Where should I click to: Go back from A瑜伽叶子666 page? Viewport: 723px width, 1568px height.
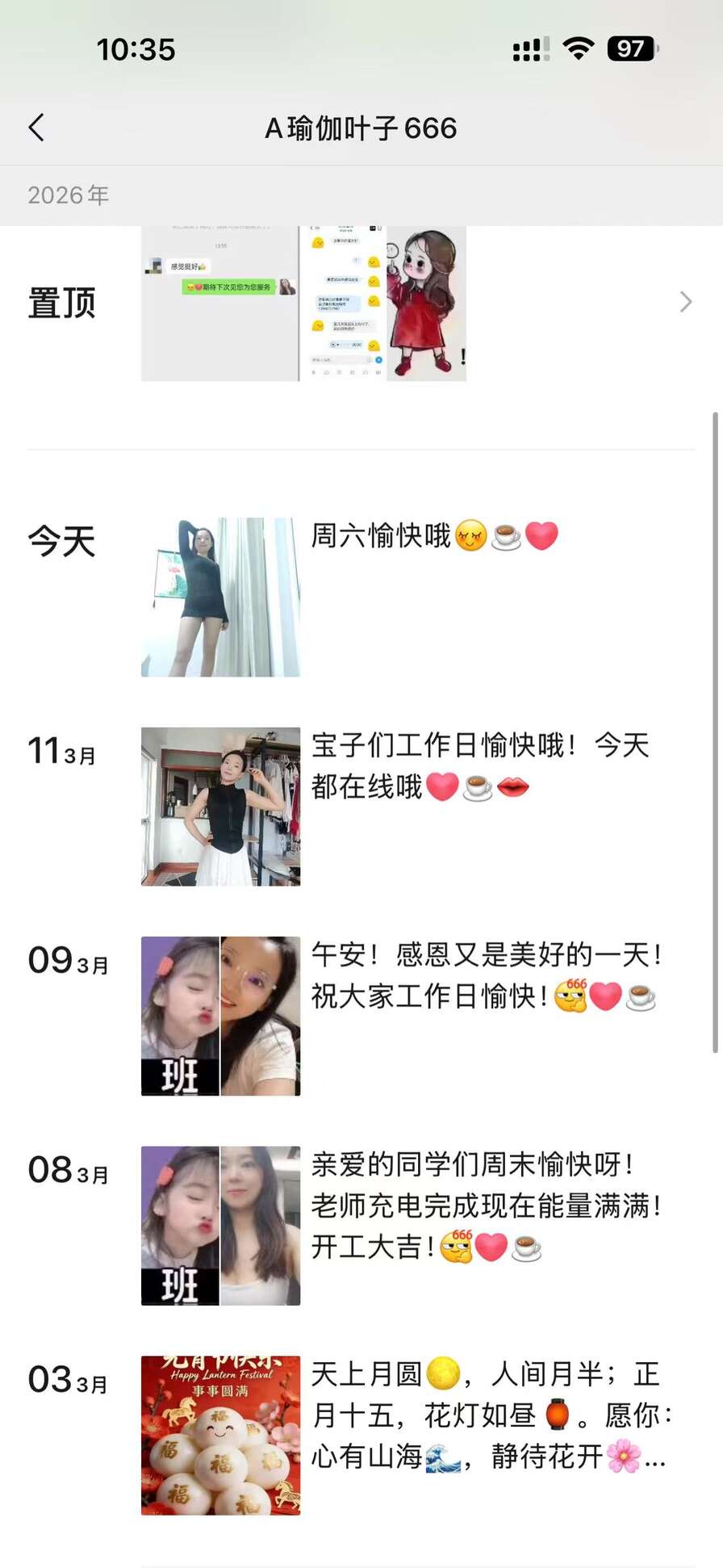pos(37,128)
